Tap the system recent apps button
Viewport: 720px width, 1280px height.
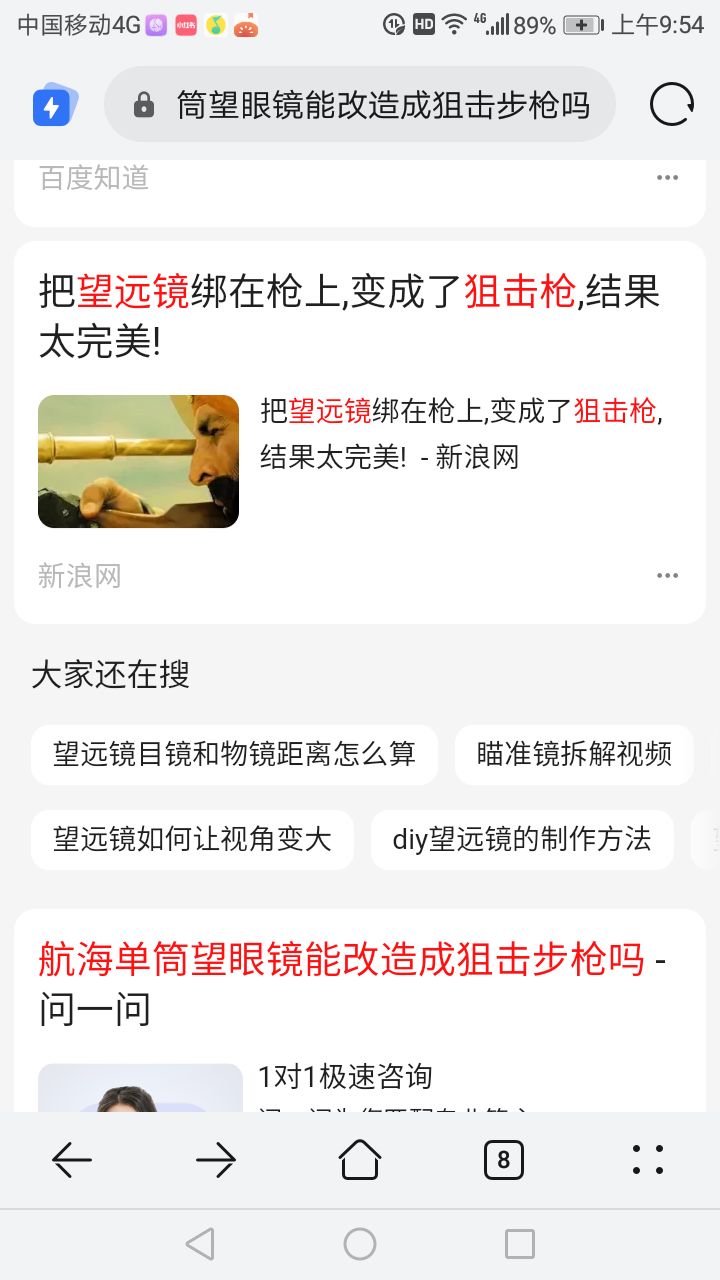(520, 1244)
